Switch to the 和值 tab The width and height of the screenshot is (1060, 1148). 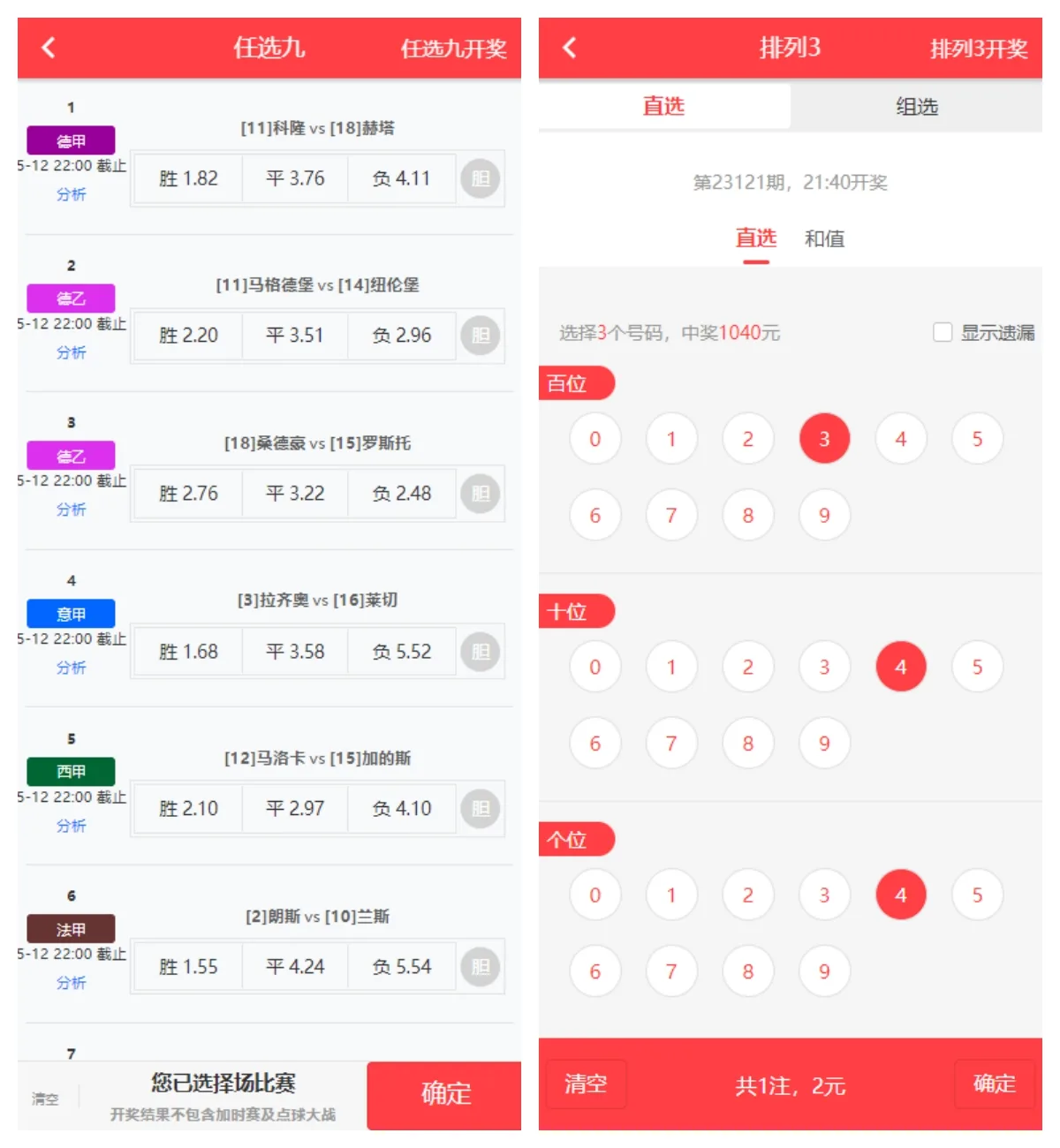[825, 238]
